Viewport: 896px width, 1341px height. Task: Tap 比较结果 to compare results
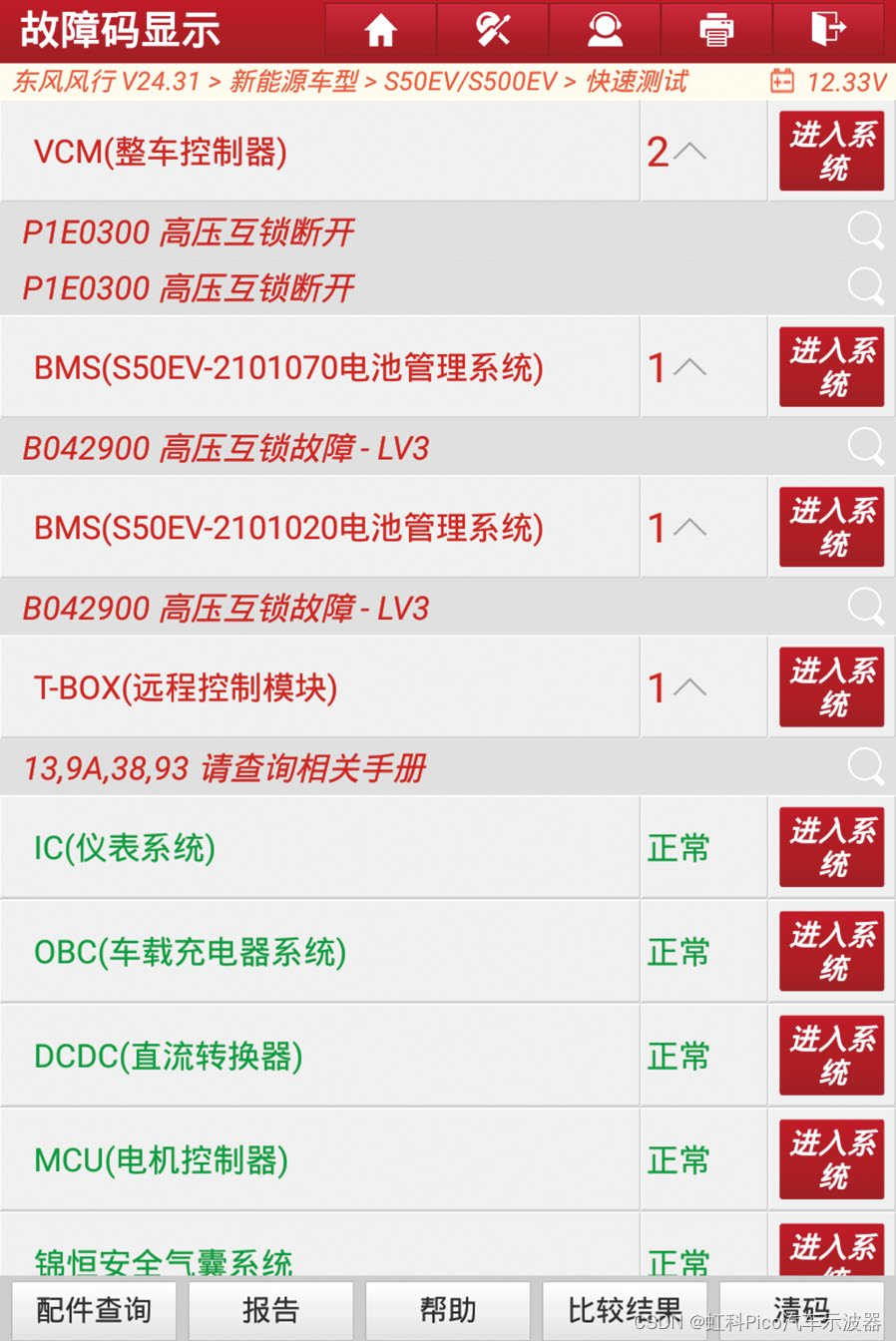click(x=625, y=1309)
